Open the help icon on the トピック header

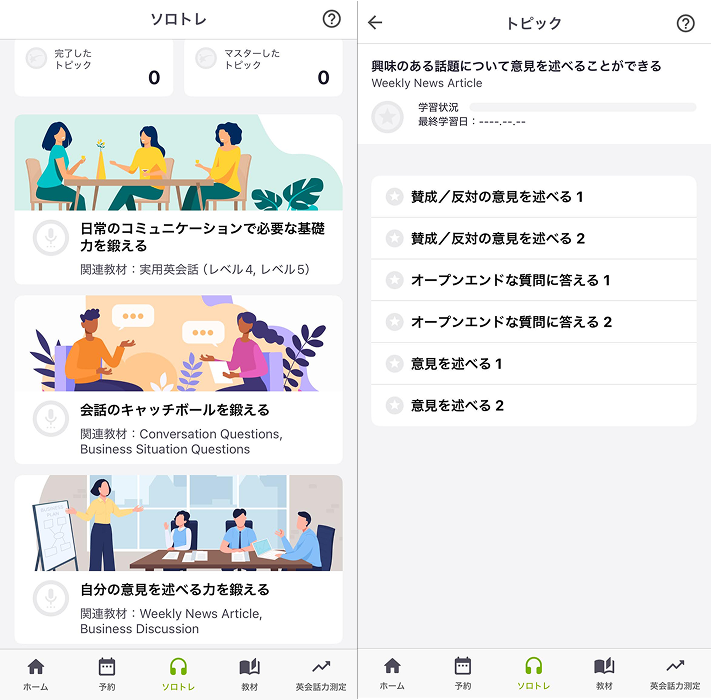[685, 23]
